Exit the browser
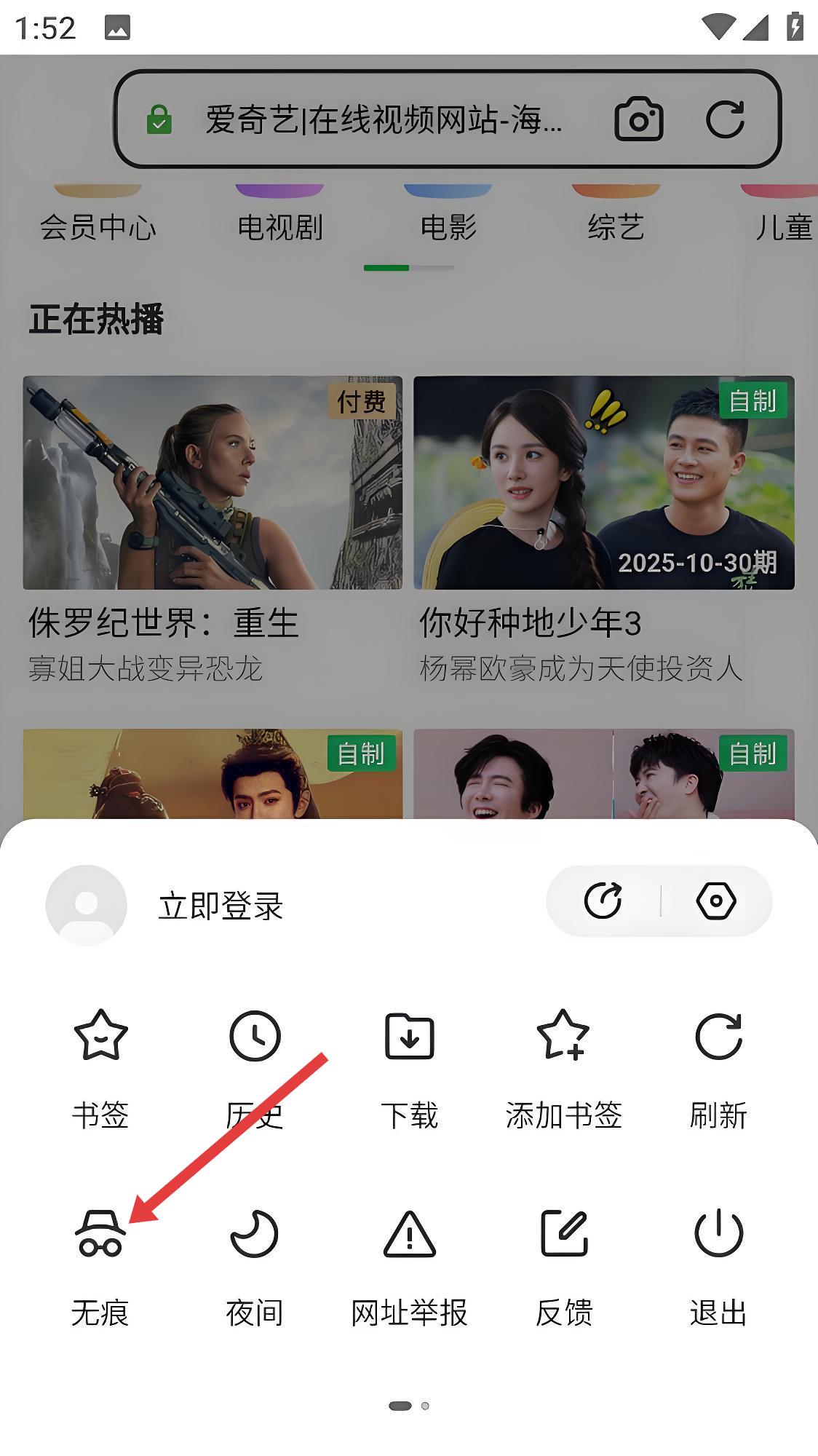 tap(718, 1270)
